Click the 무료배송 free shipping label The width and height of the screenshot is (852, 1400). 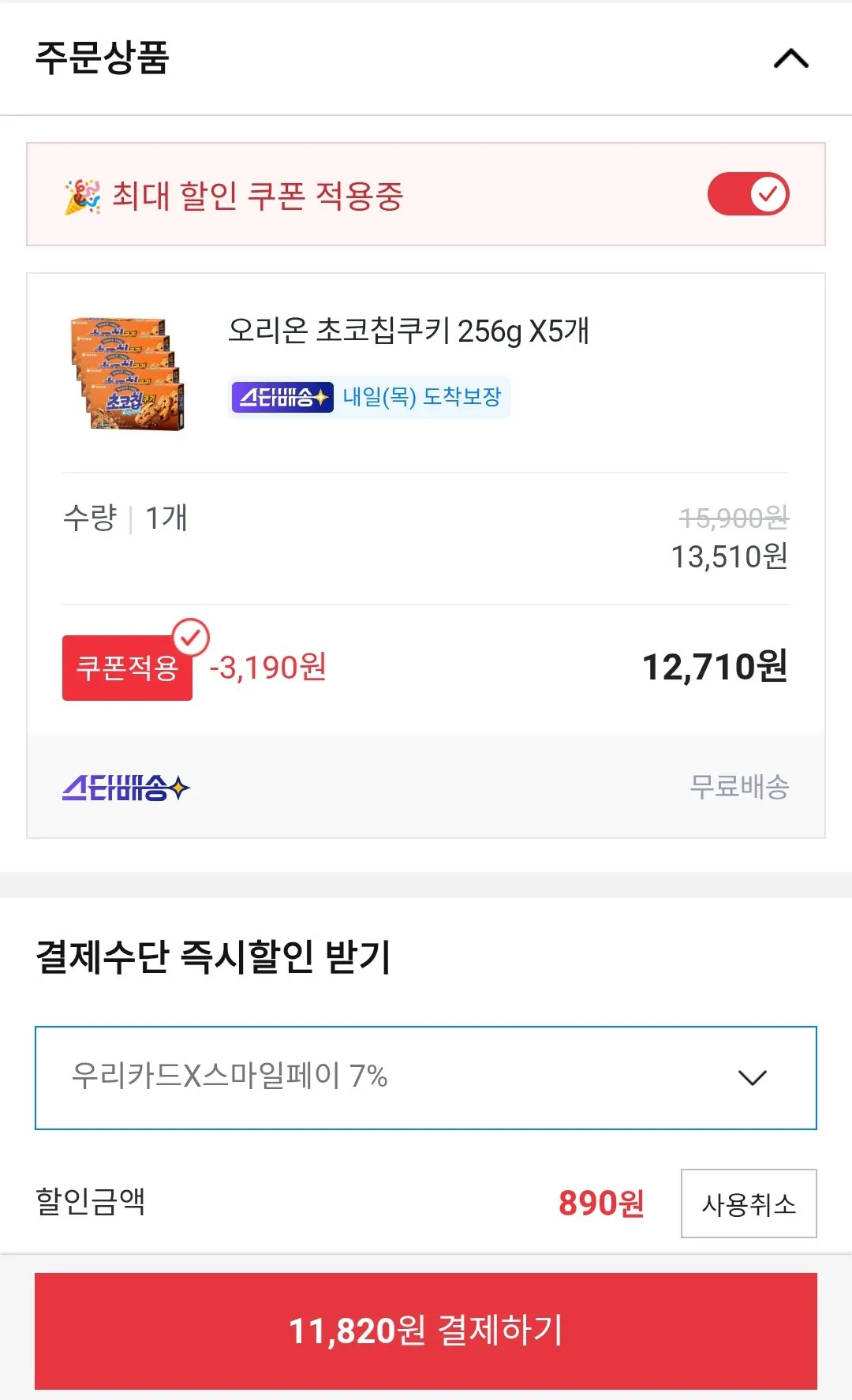click(x=739, y=787)
